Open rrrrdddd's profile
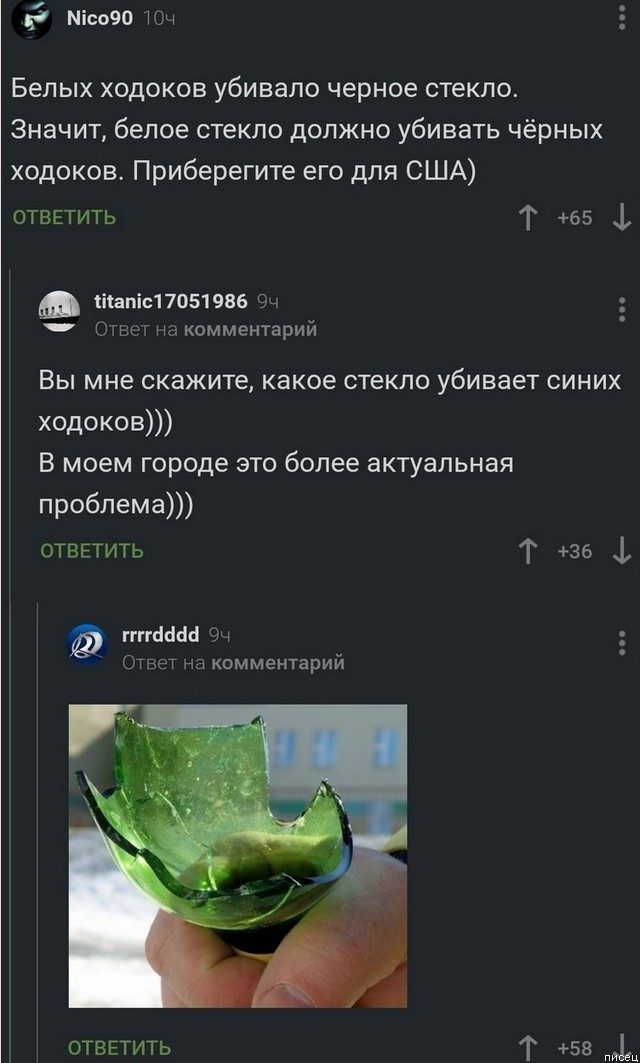This screenshot has height=1063, width=640. click(x=160, y=635)
